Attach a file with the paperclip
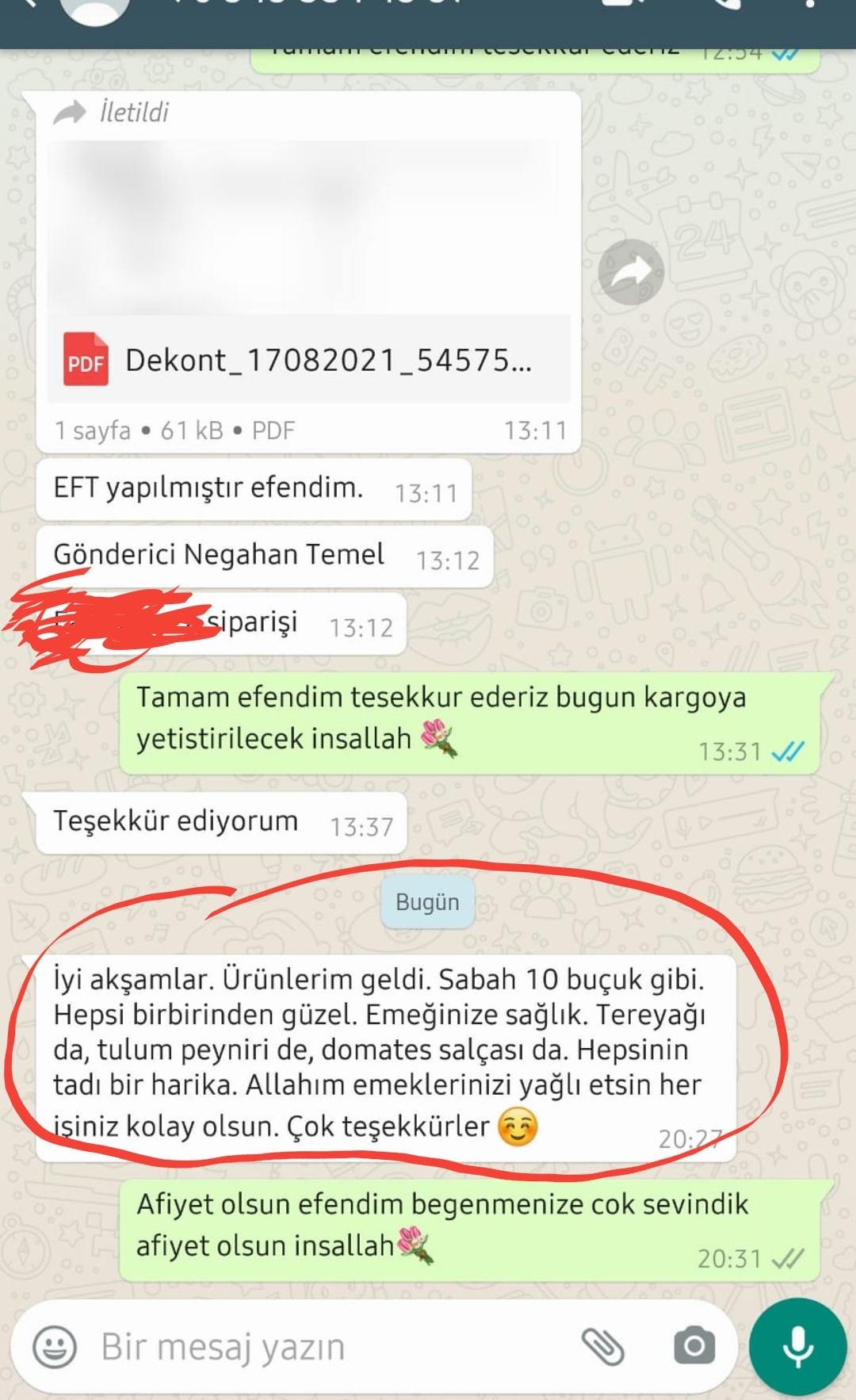This screenshot has height=1400, width=856. point(603,1347)
